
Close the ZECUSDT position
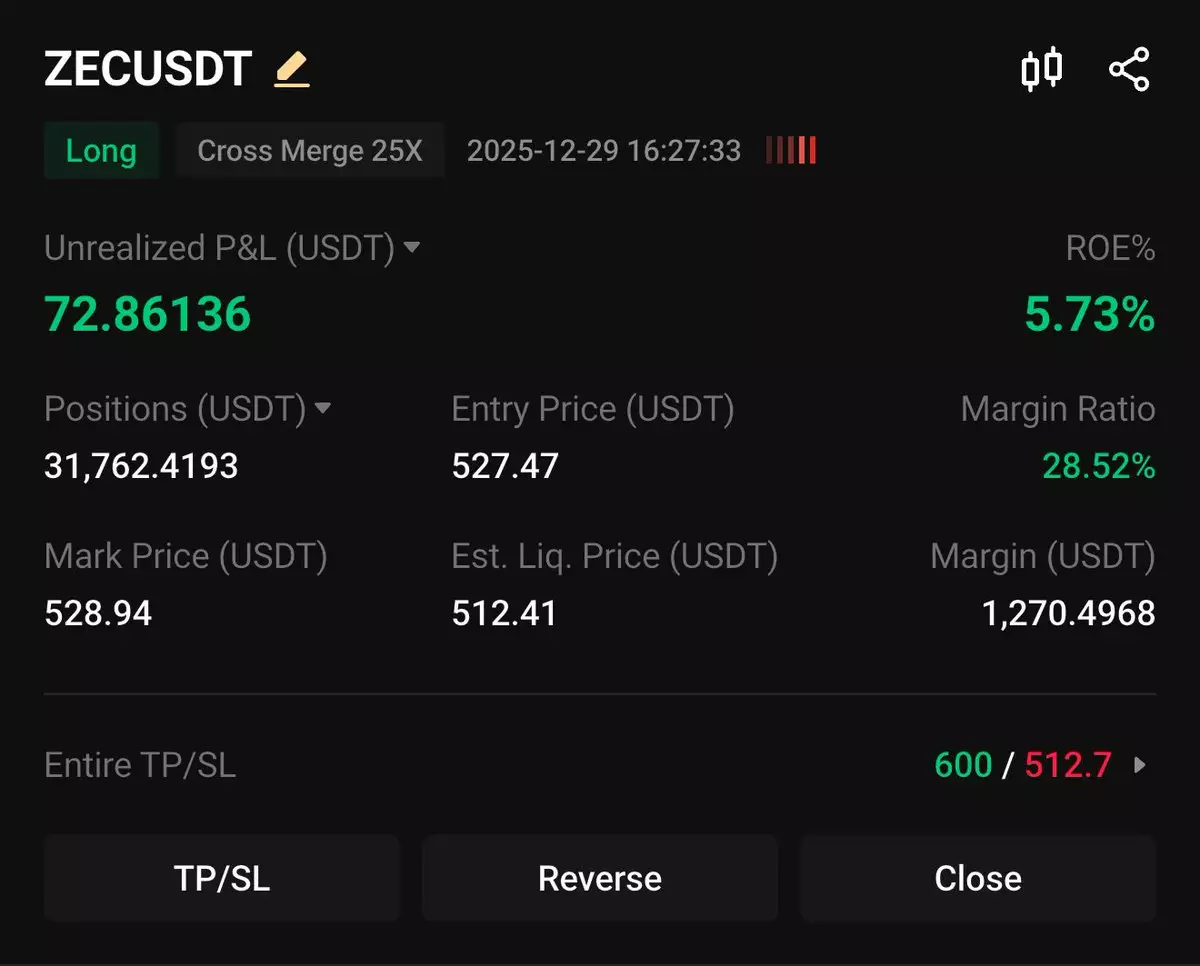[977, 878]
